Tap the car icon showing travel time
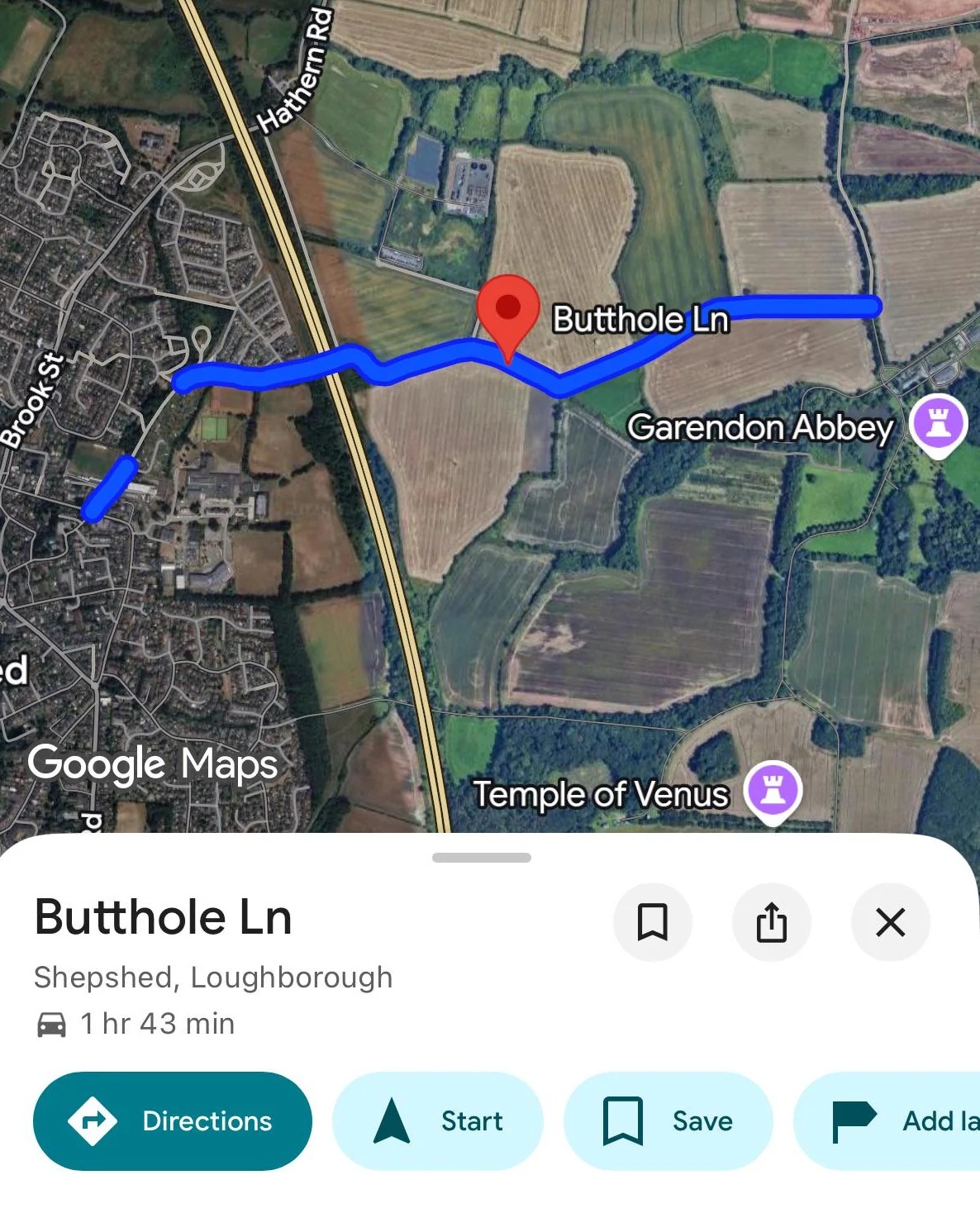980x1213 pixels. [51, 1024]
